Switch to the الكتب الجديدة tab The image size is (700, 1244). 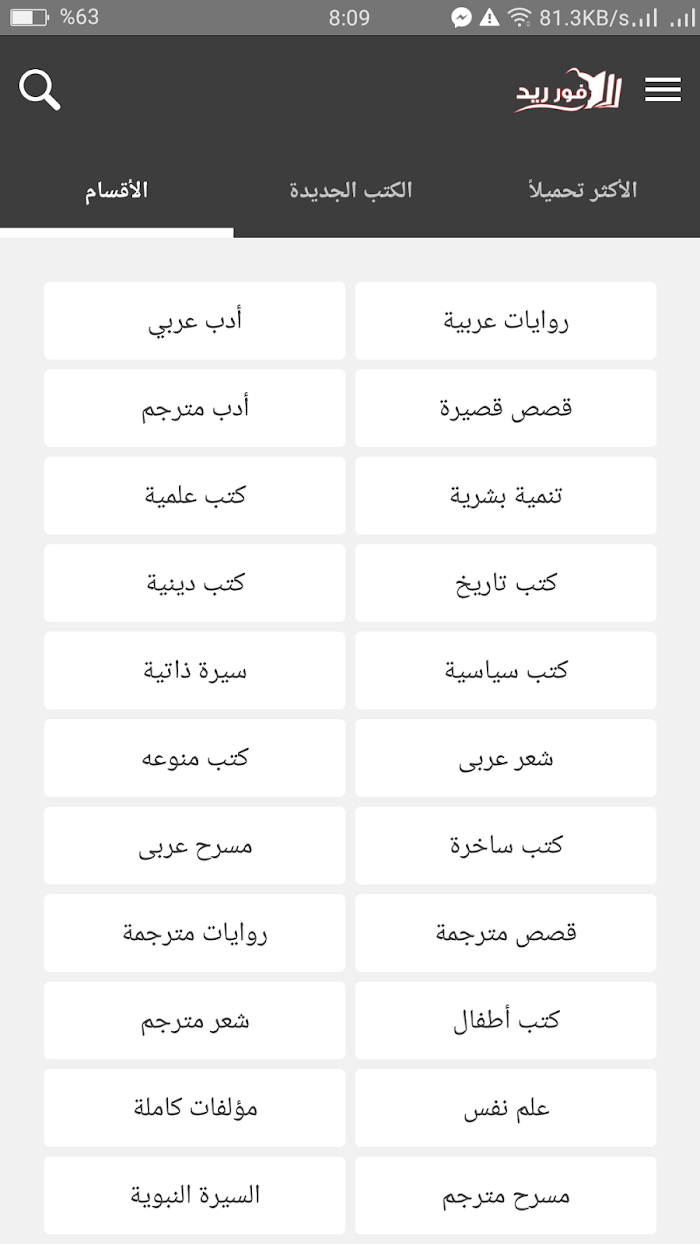click(x=350, y=190)
